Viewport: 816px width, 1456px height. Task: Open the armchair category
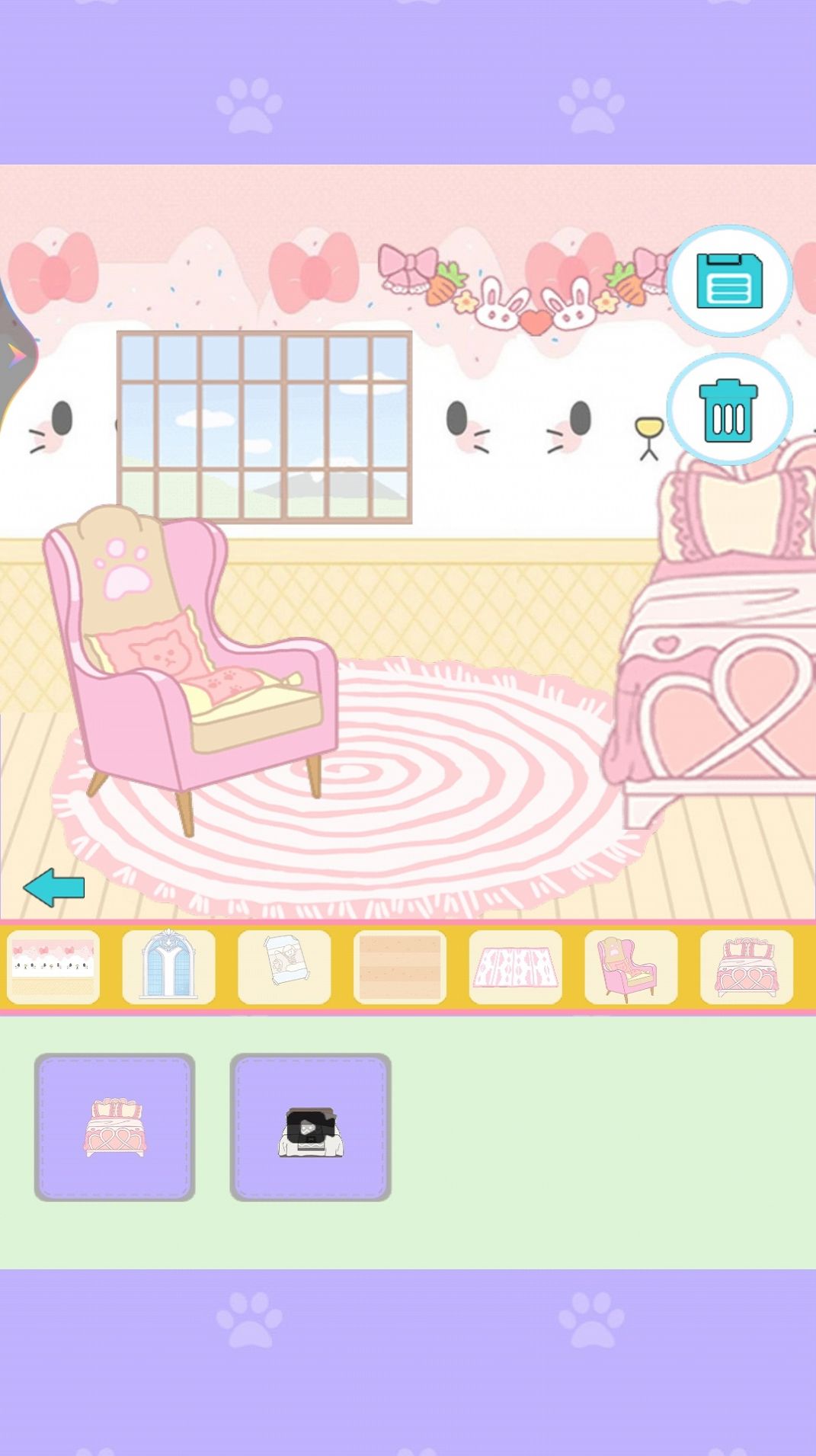point(631,967)
